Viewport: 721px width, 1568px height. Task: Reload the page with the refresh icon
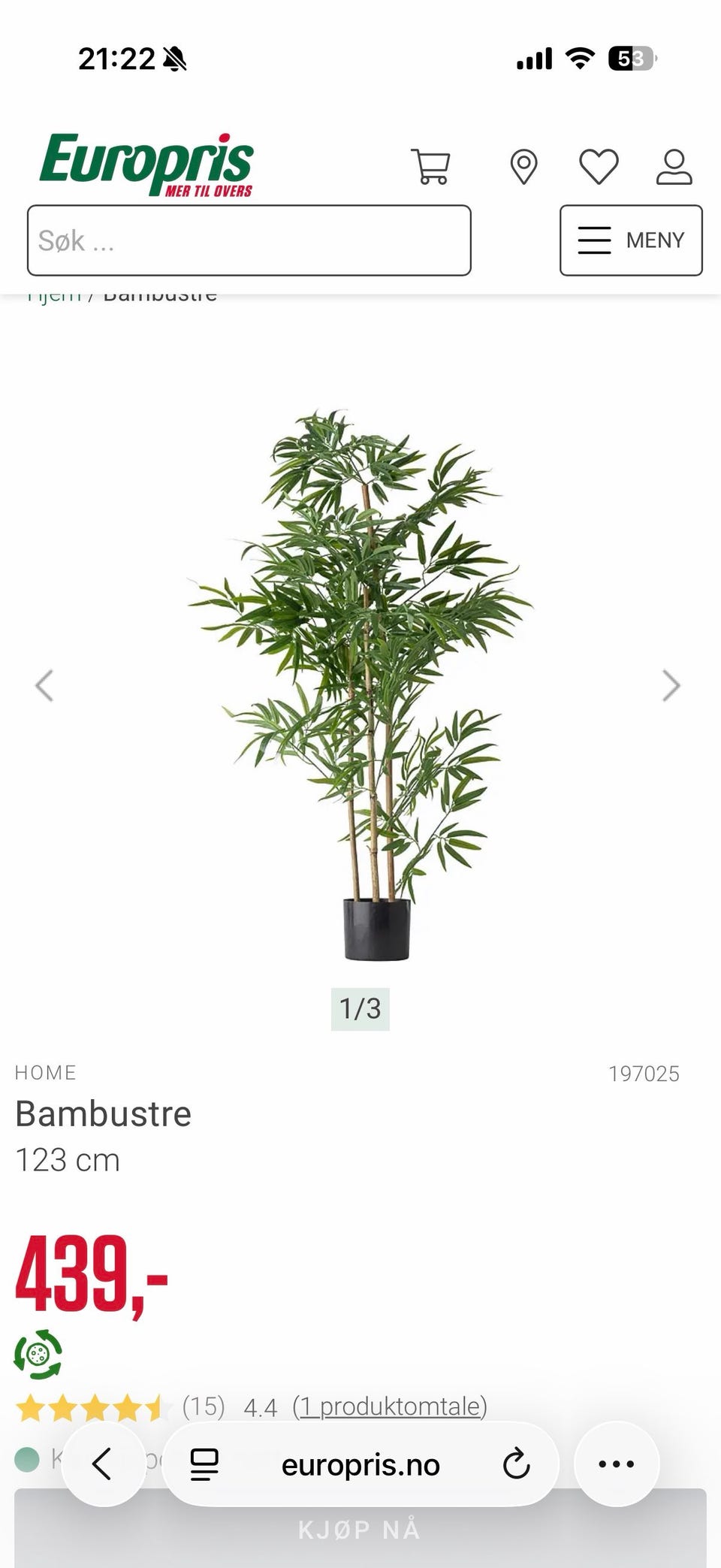(515, 1463)
